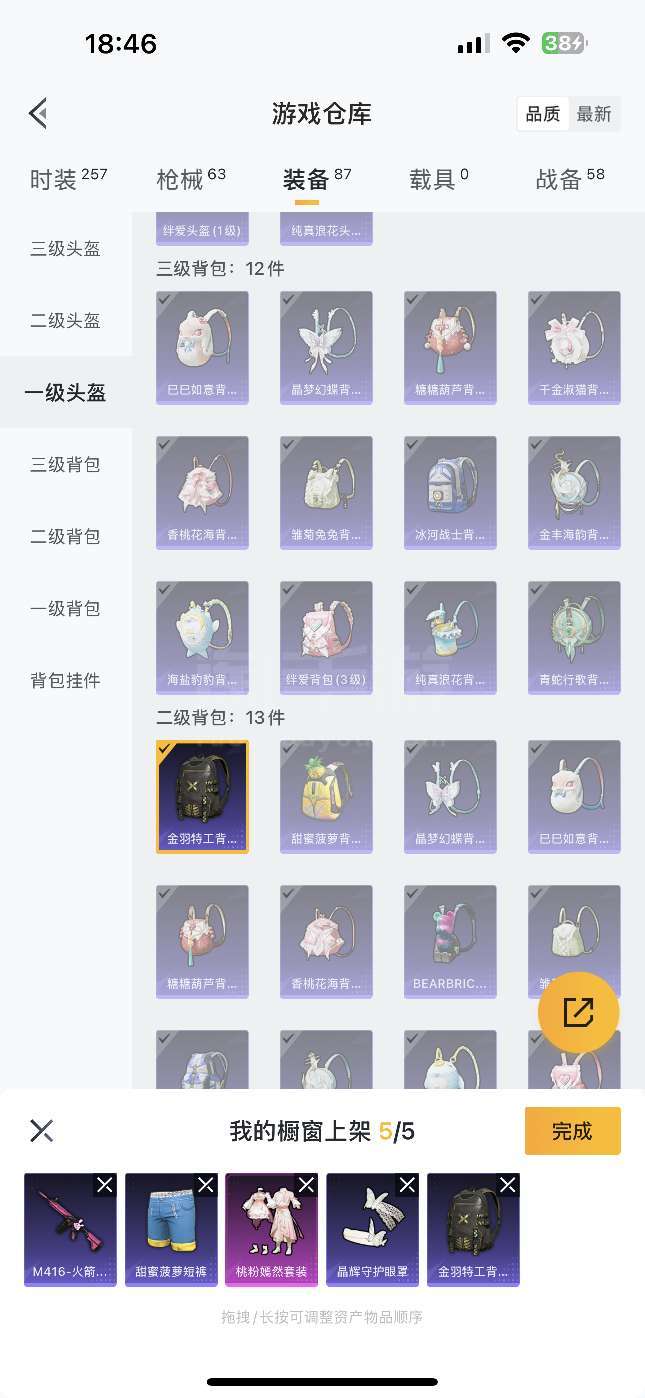Screen dimensions: 645x1398
Task: Select 二级头盔 in the side menu
Action: [65, 321]
